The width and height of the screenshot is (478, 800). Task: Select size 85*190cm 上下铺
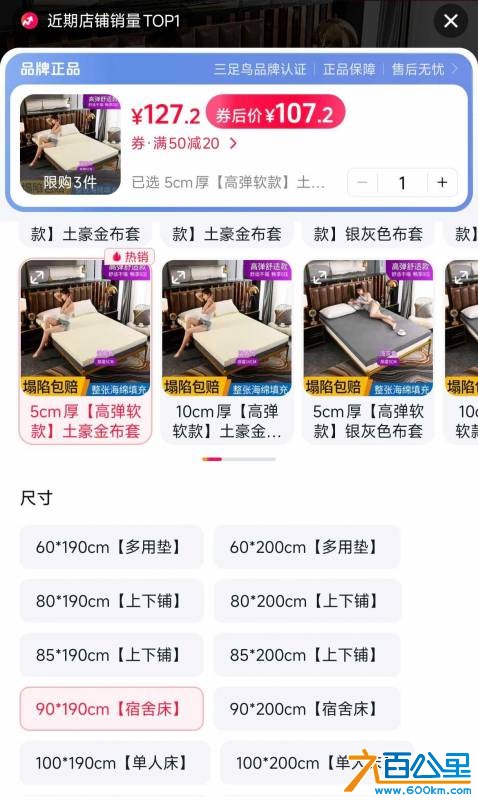click(x=111, y=655)
